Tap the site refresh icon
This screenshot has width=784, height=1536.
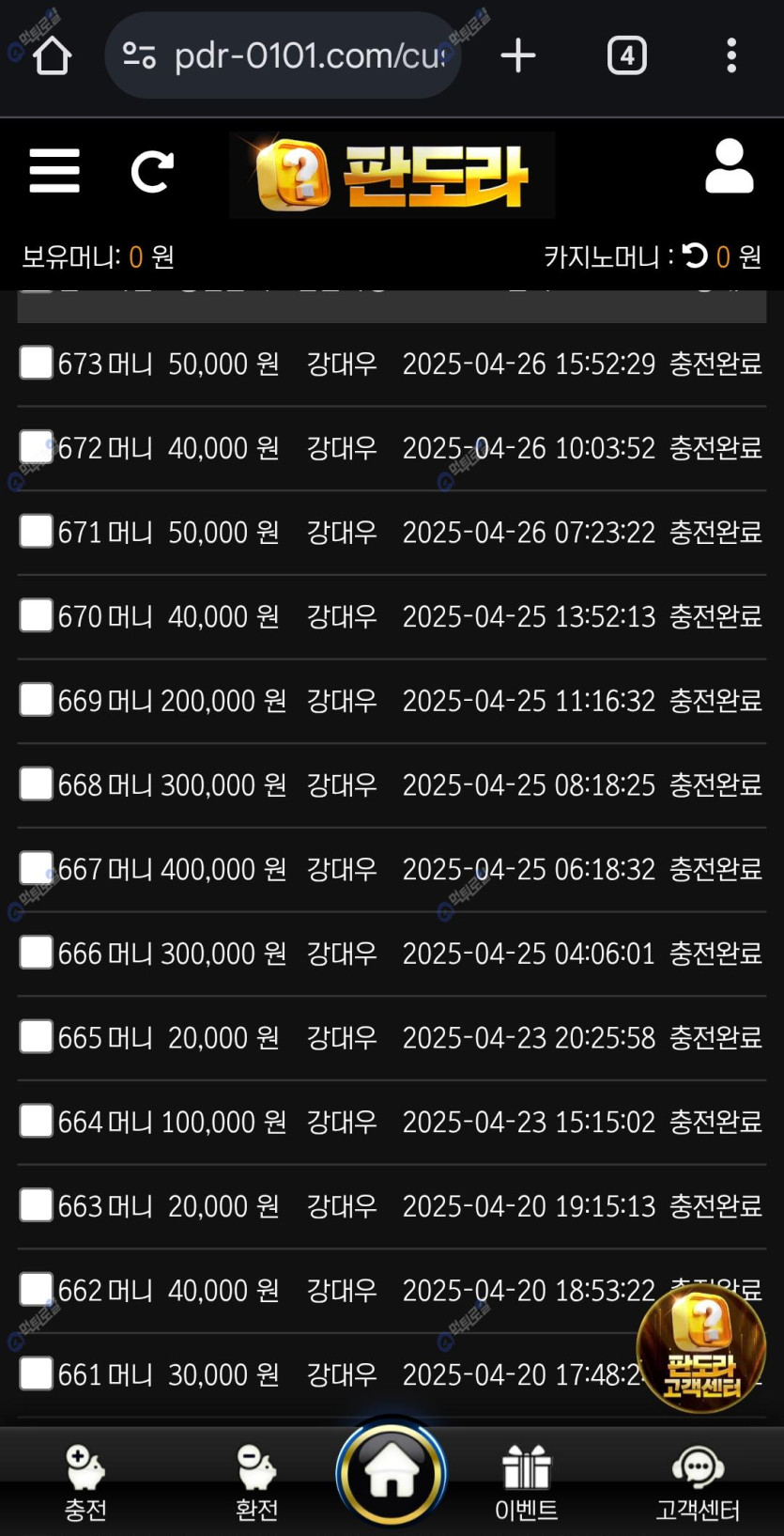(152, 171)
